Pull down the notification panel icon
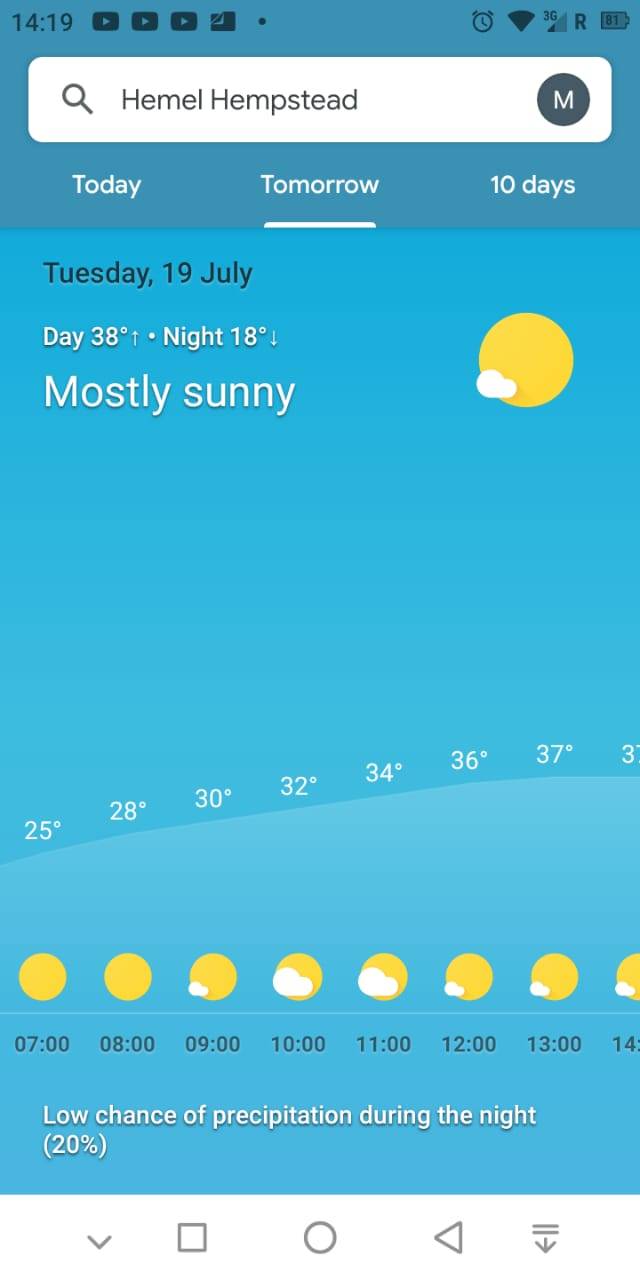 [x=544, y=1238]
